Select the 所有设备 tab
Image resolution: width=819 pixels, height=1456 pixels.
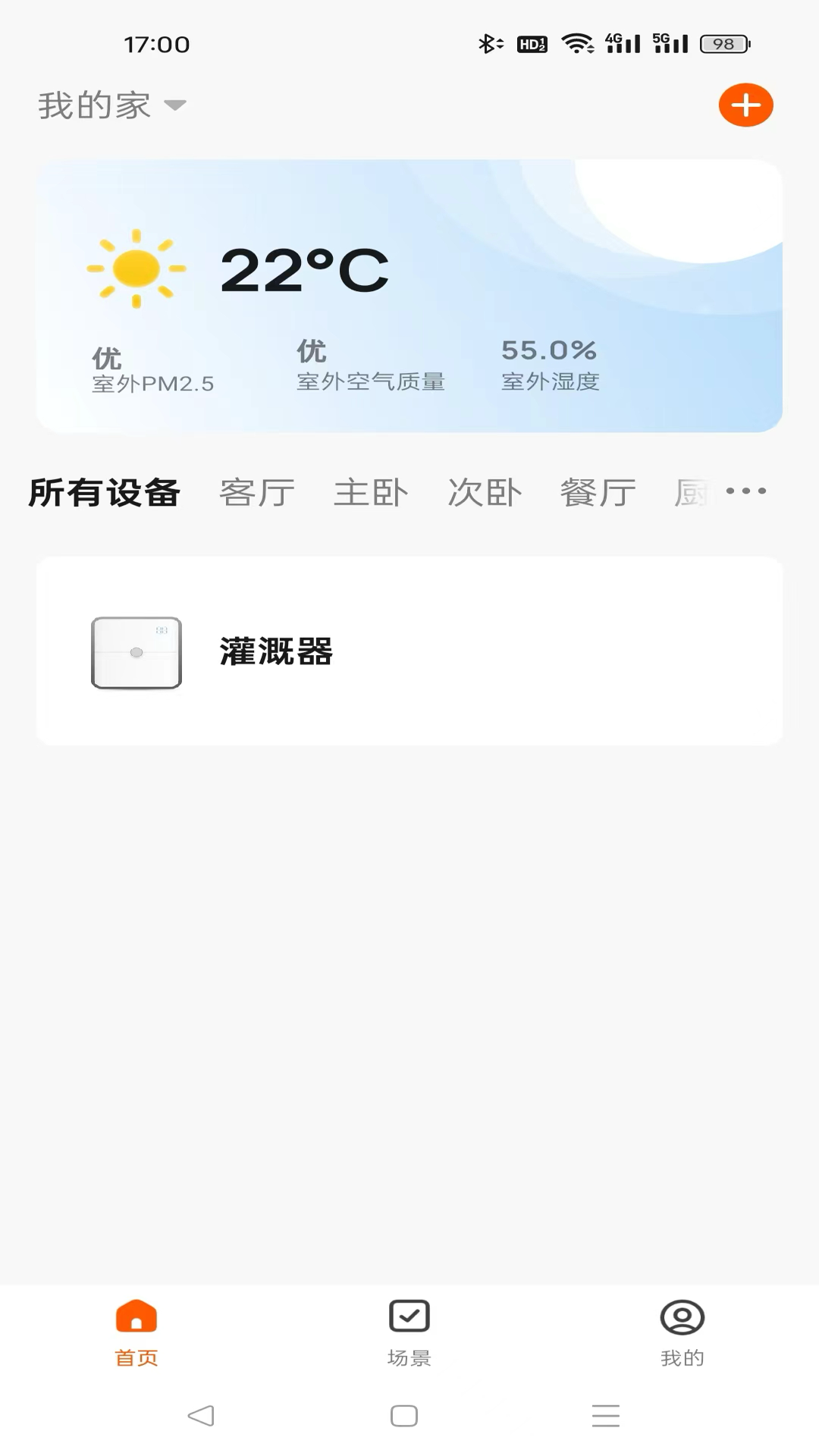click(x=103, y=491)
